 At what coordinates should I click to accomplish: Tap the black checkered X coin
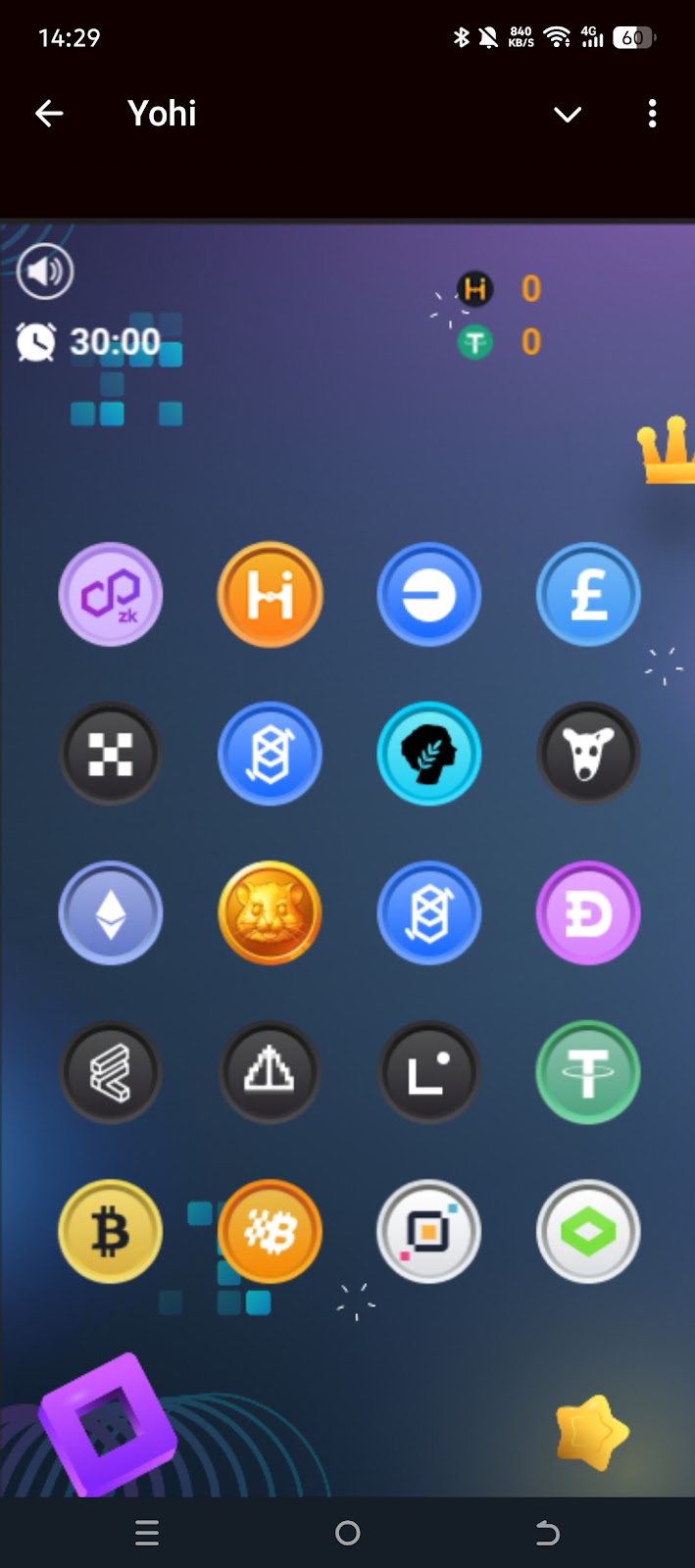tap(111, 754)
